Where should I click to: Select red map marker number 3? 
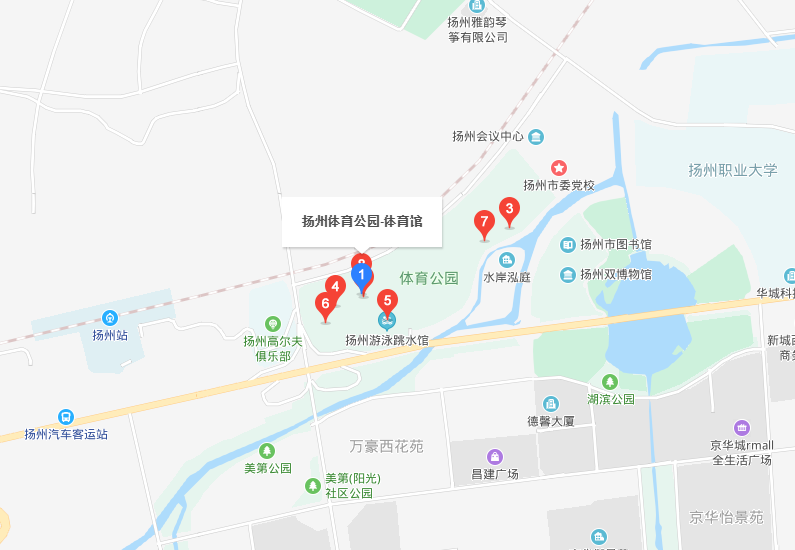tap(509, 210)
